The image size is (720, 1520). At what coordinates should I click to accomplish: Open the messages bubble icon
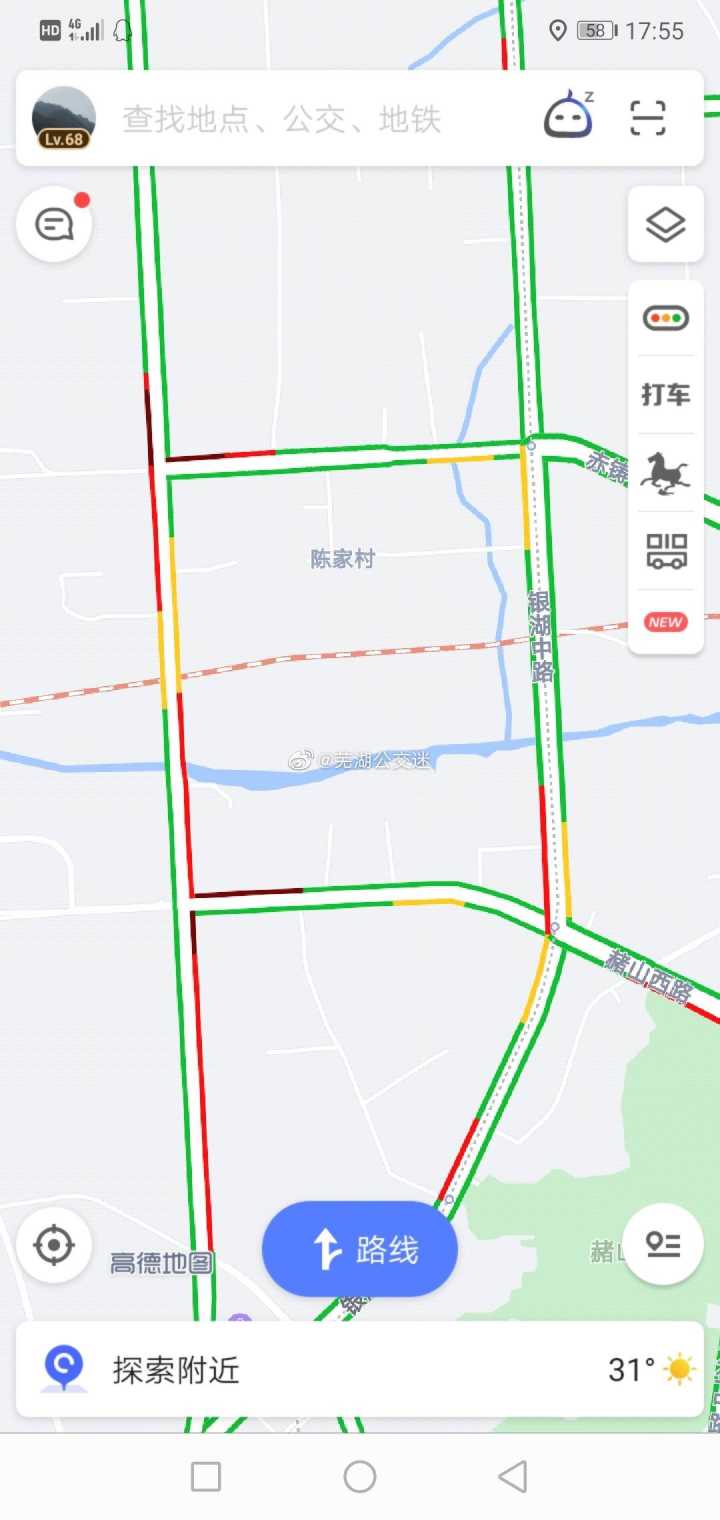pos(55,224)
